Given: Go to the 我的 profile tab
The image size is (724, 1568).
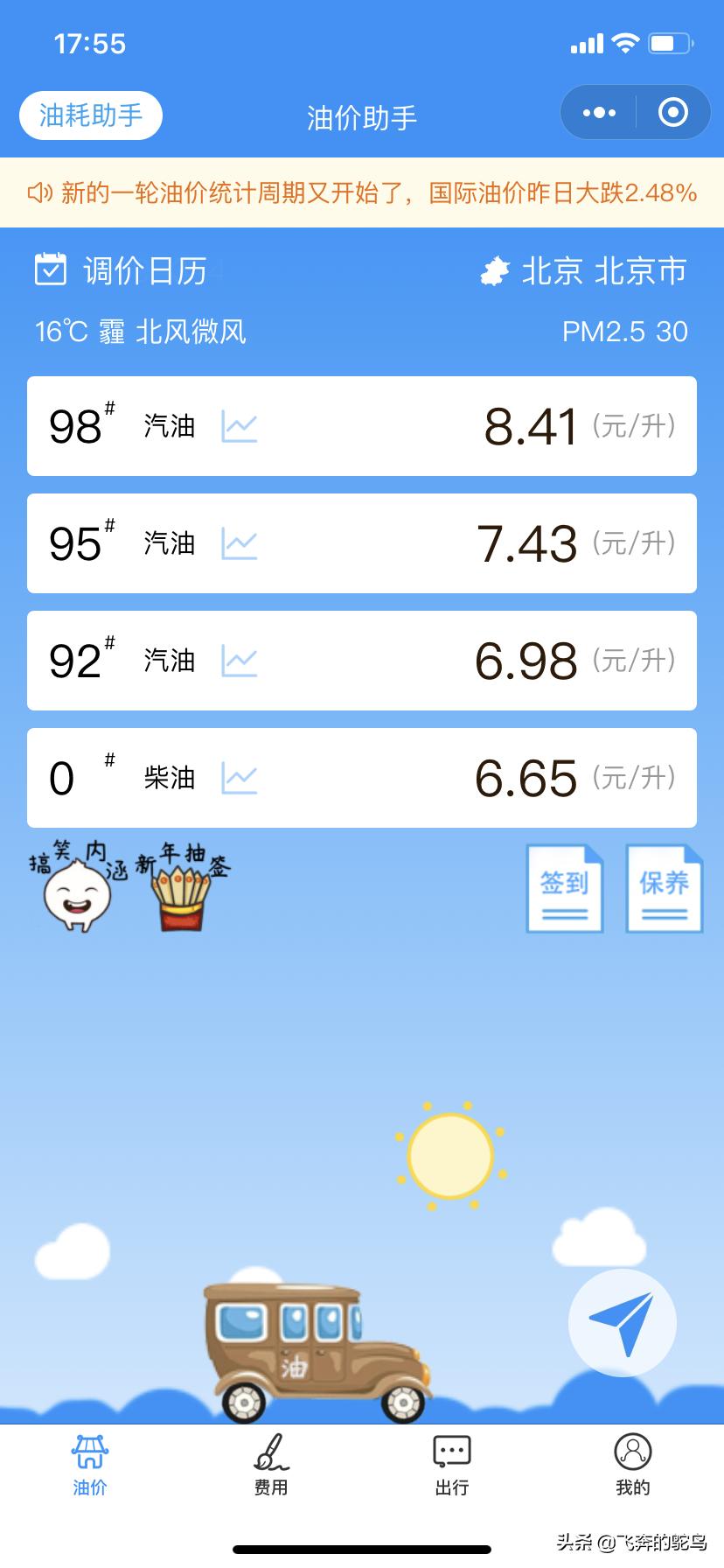Looking at the screenshot, I should coord(633,1466).
